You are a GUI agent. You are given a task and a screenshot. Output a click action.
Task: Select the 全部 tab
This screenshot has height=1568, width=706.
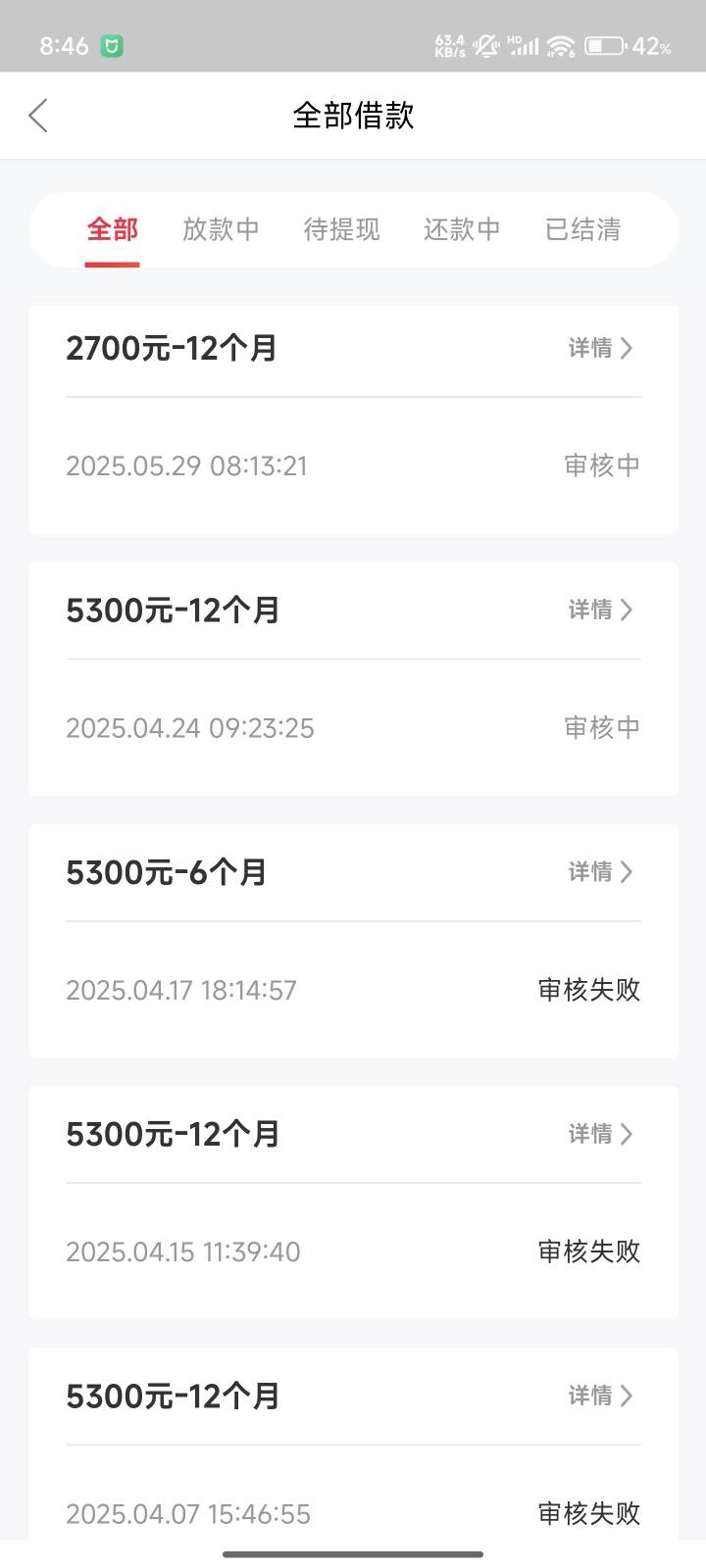coord(112,229)
